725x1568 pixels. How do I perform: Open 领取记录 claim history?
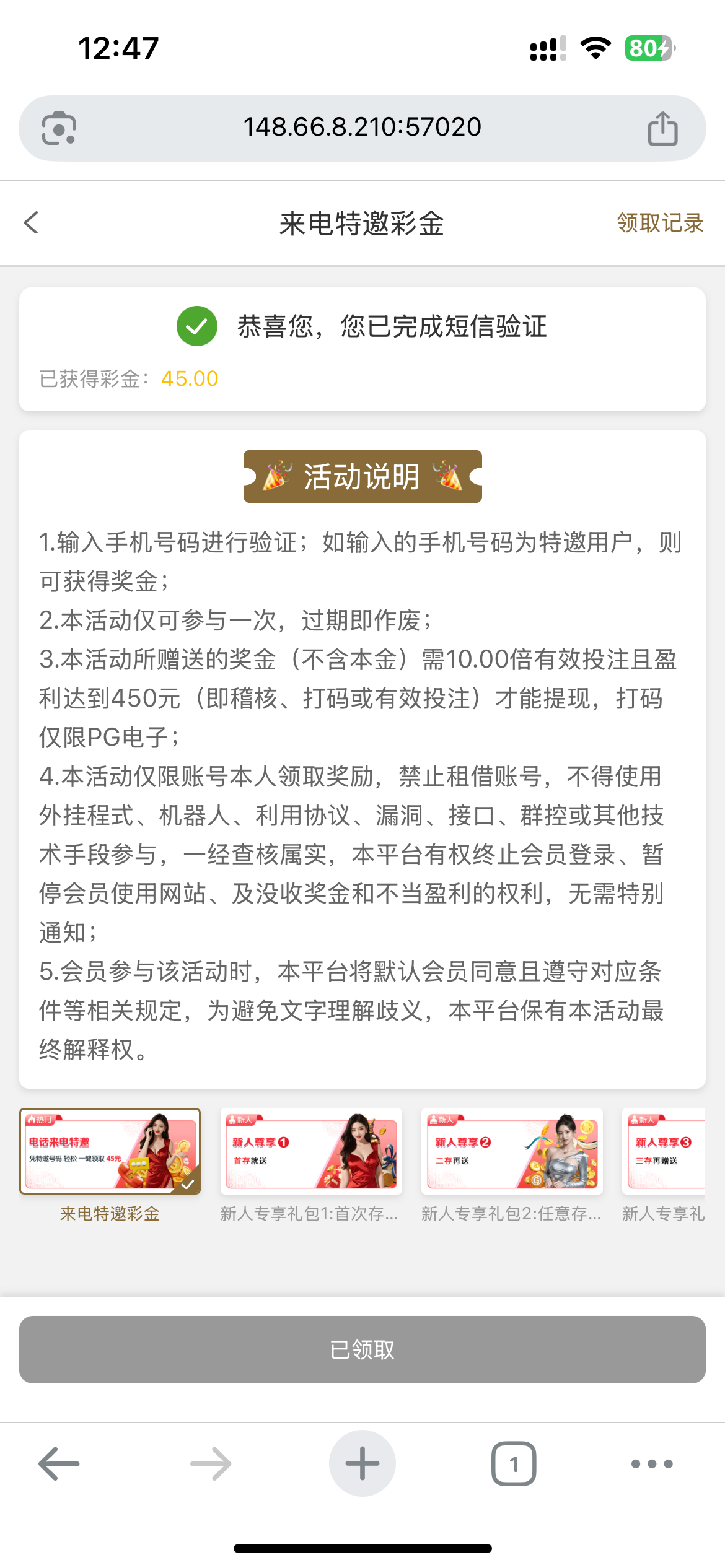pyautogui.click(x=659, y=223)
